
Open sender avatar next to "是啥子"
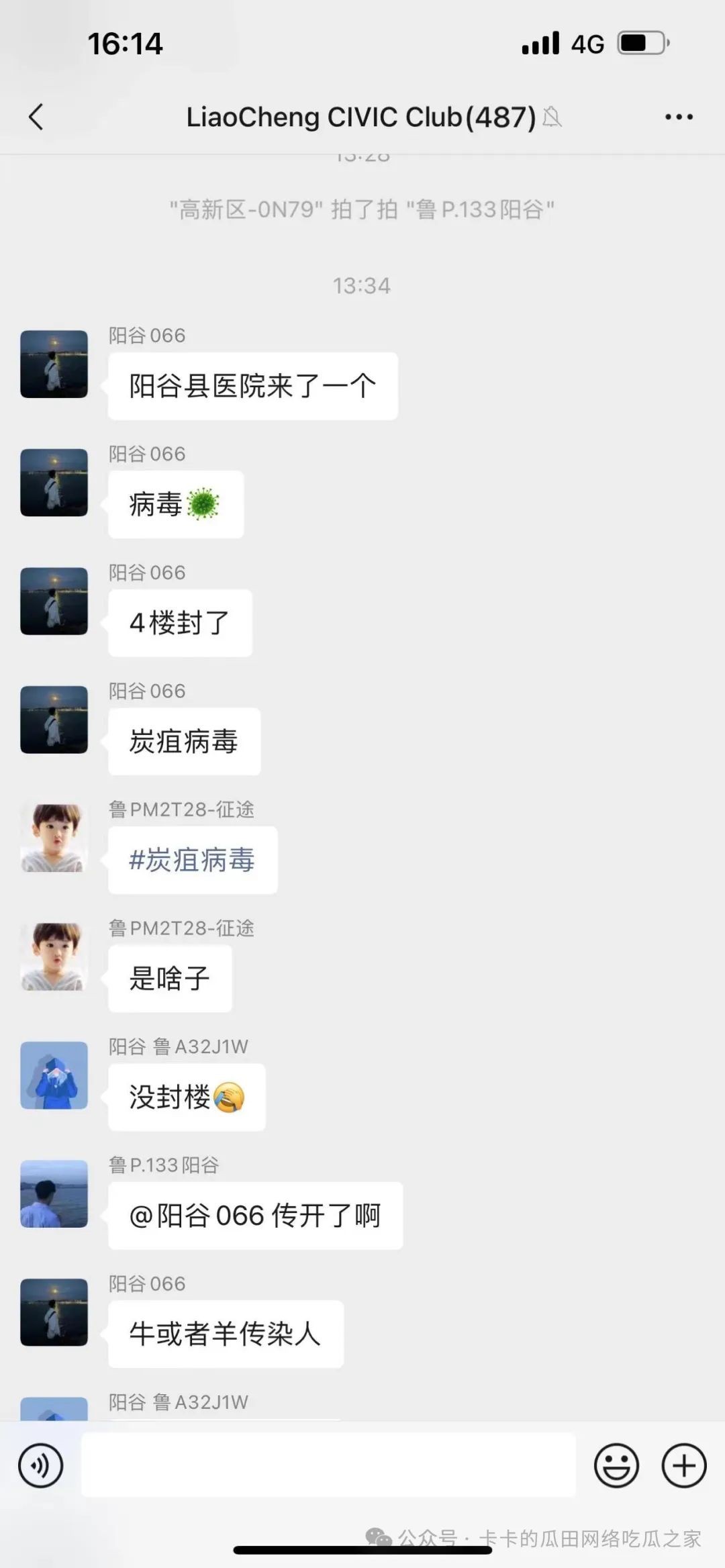click(x=54, y=957)
